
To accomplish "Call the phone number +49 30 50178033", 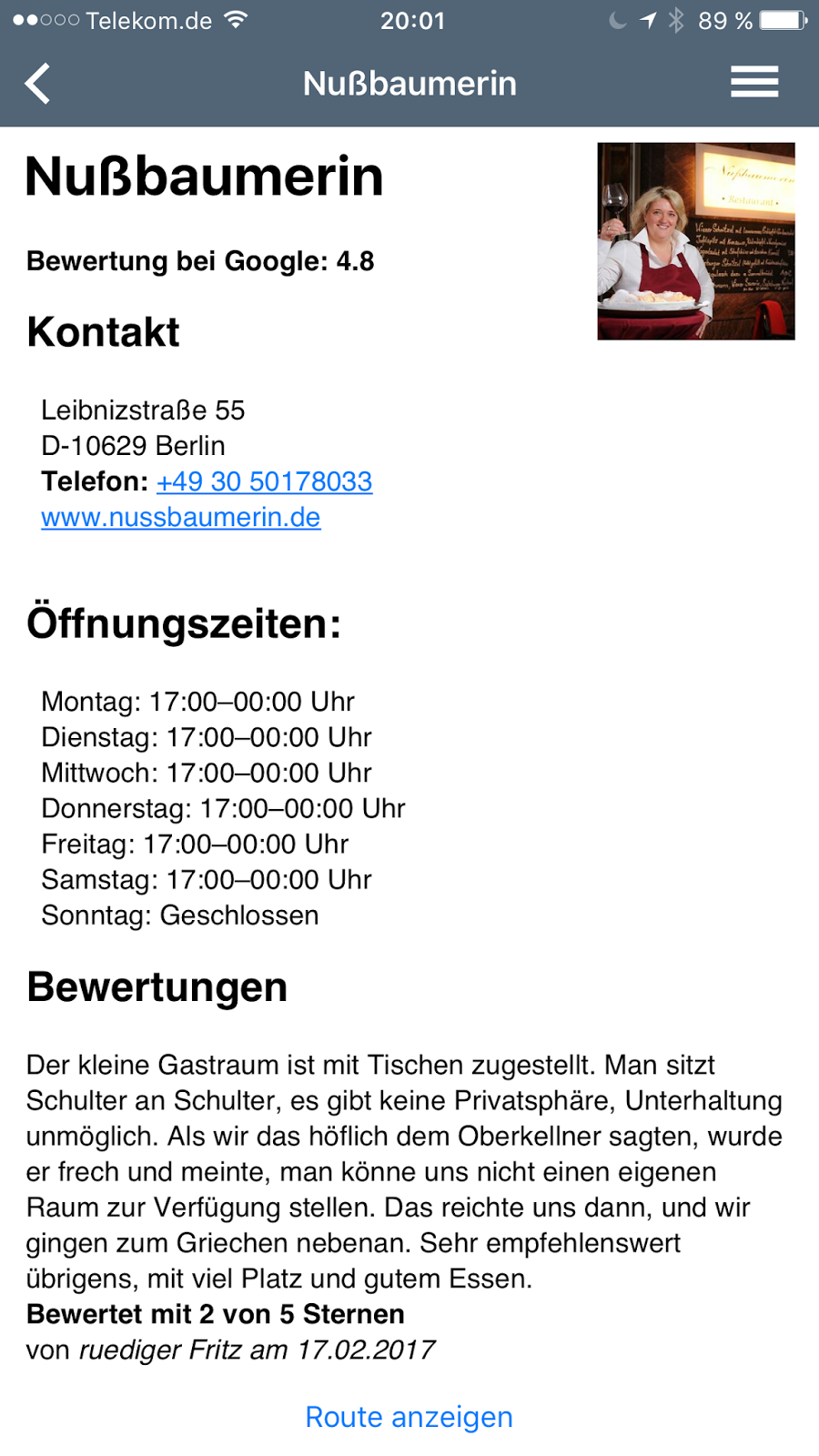I will tap(264, 481).
